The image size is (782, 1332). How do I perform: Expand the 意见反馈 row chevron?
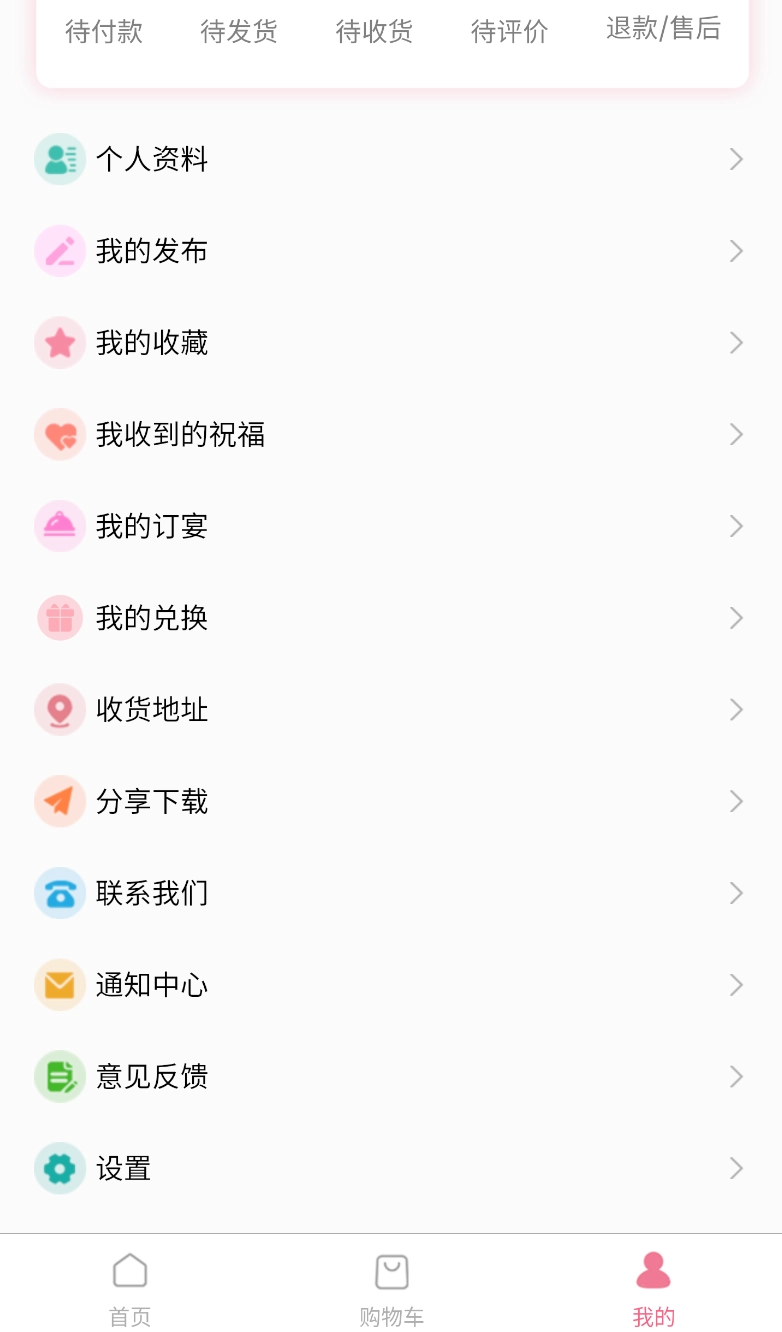point(736,1076)
